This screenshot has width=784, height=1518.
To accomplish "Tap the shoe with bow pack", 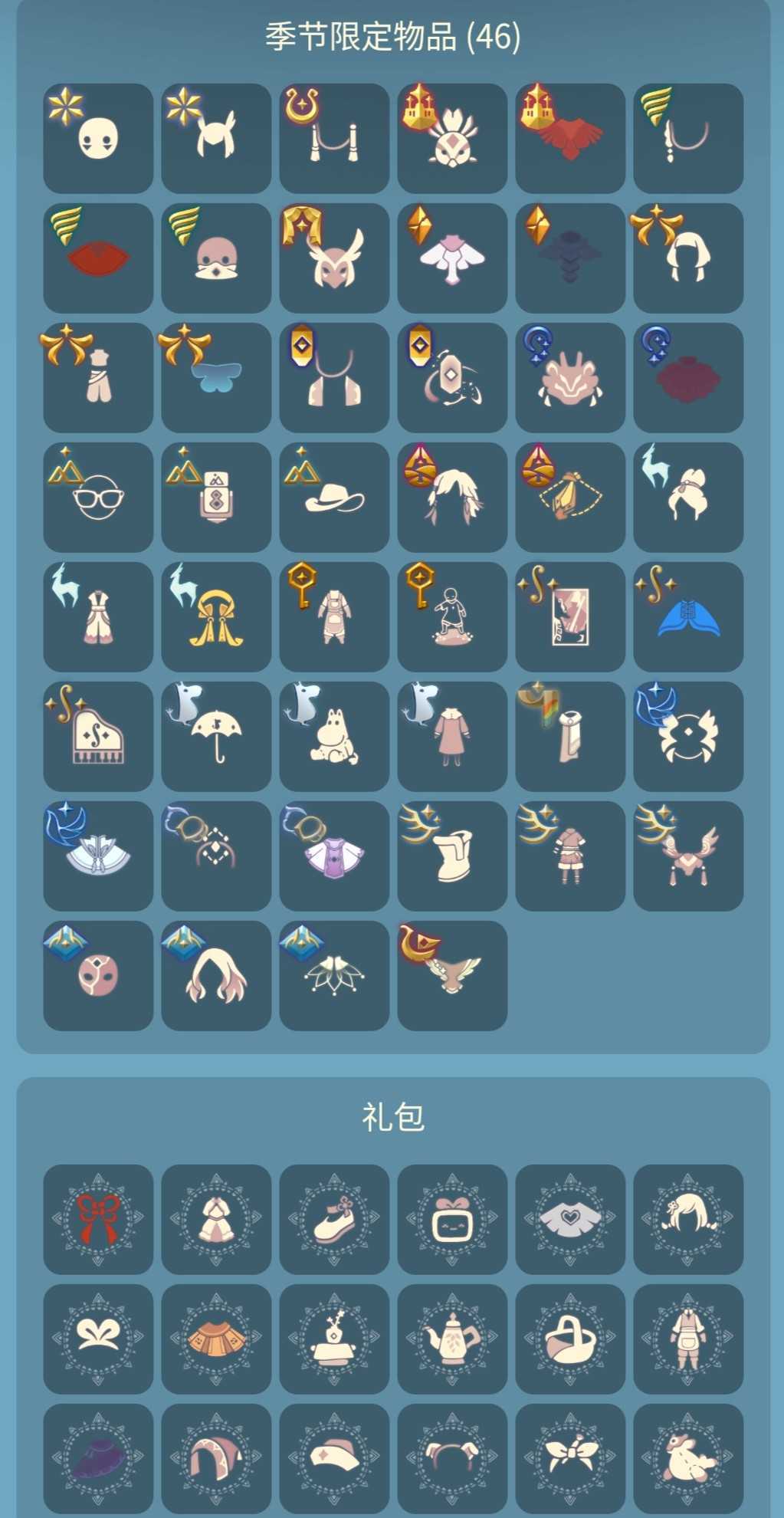I will click(x=334, y=1219).
